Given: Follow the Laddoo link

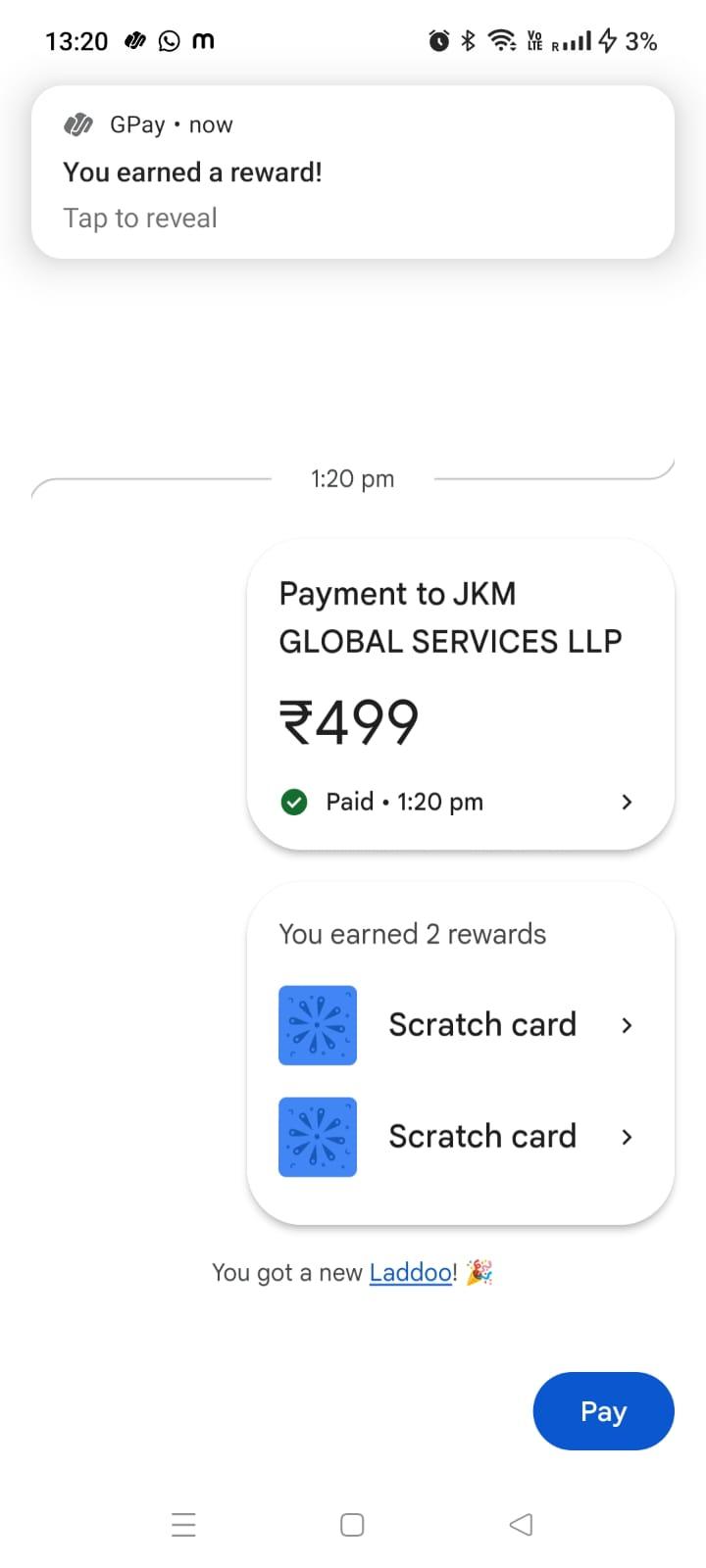Looking at the screenshot, I should (410, 1273).
